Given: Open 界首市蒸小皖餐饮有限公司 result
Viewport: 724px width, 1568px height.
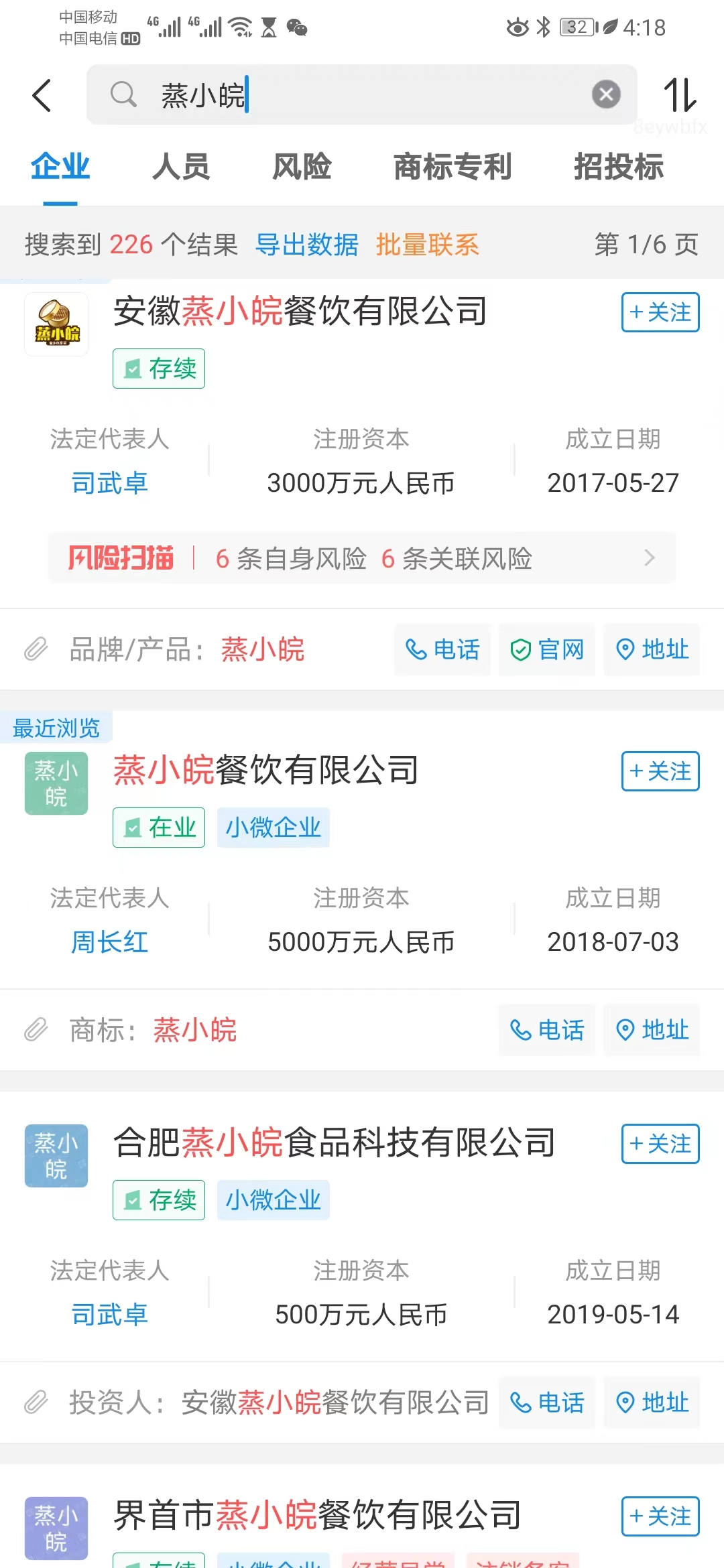Looking at the screenshot, I should click(317, 1515).
